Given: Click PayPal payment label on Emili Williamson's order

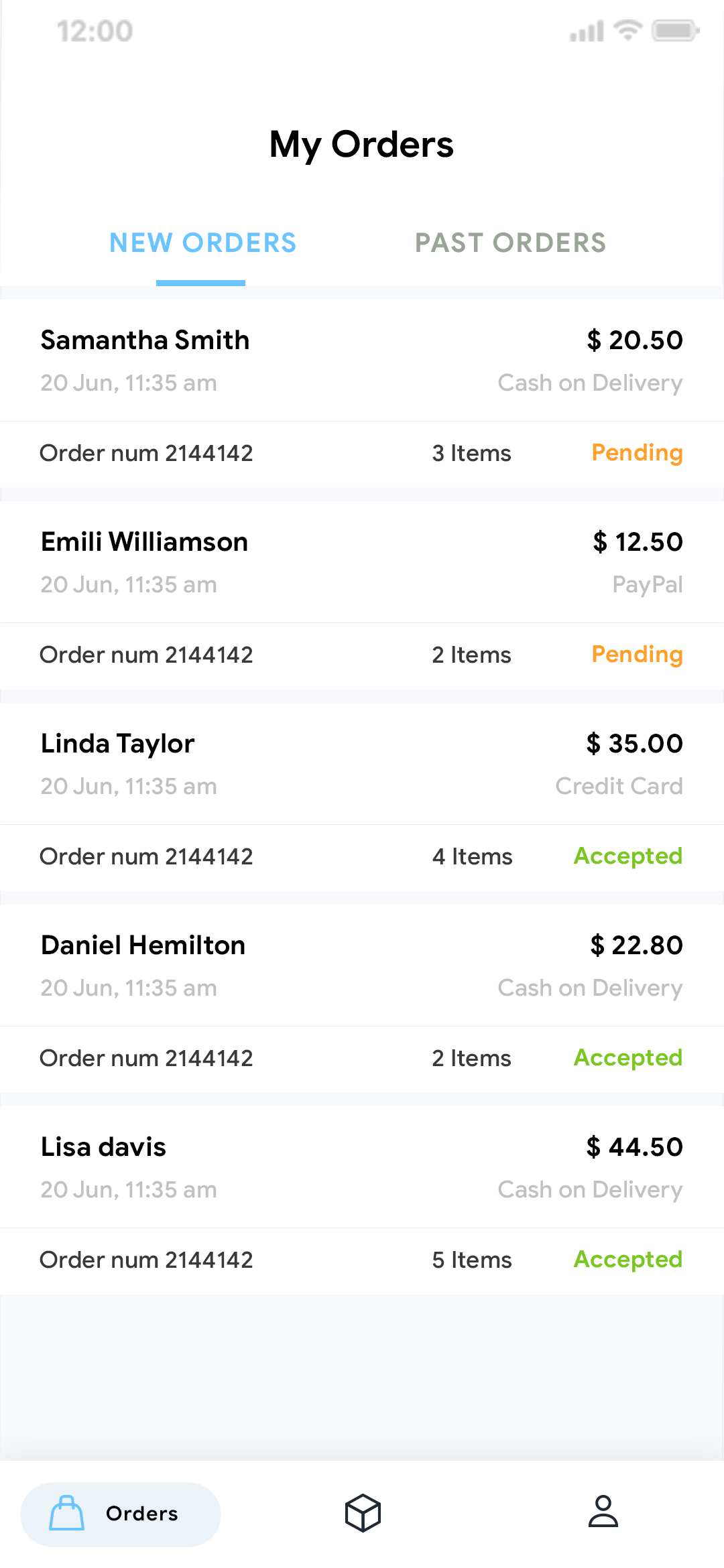Looking at the screenshot, I should click(x=648, y=584).
